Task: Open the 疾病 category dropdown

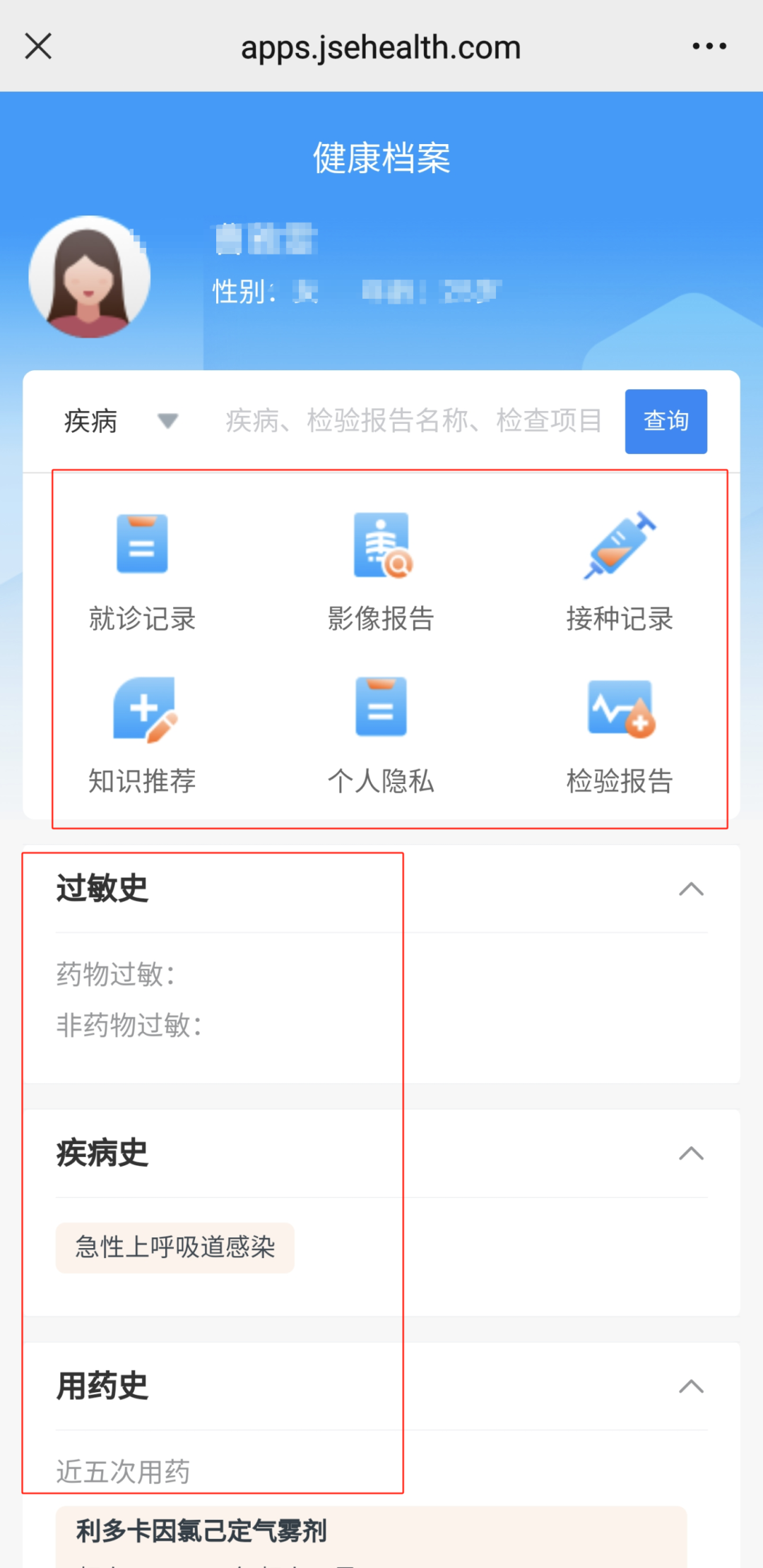Action: tap(120, 422)
